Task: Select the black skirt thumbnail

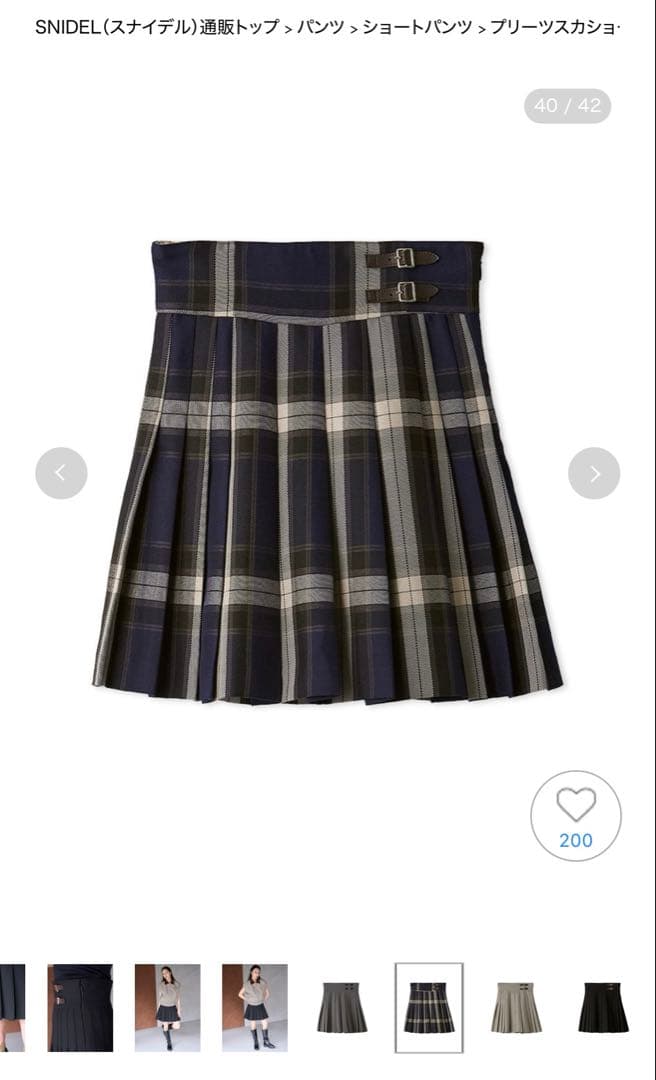Action: tap(603, 1007)
